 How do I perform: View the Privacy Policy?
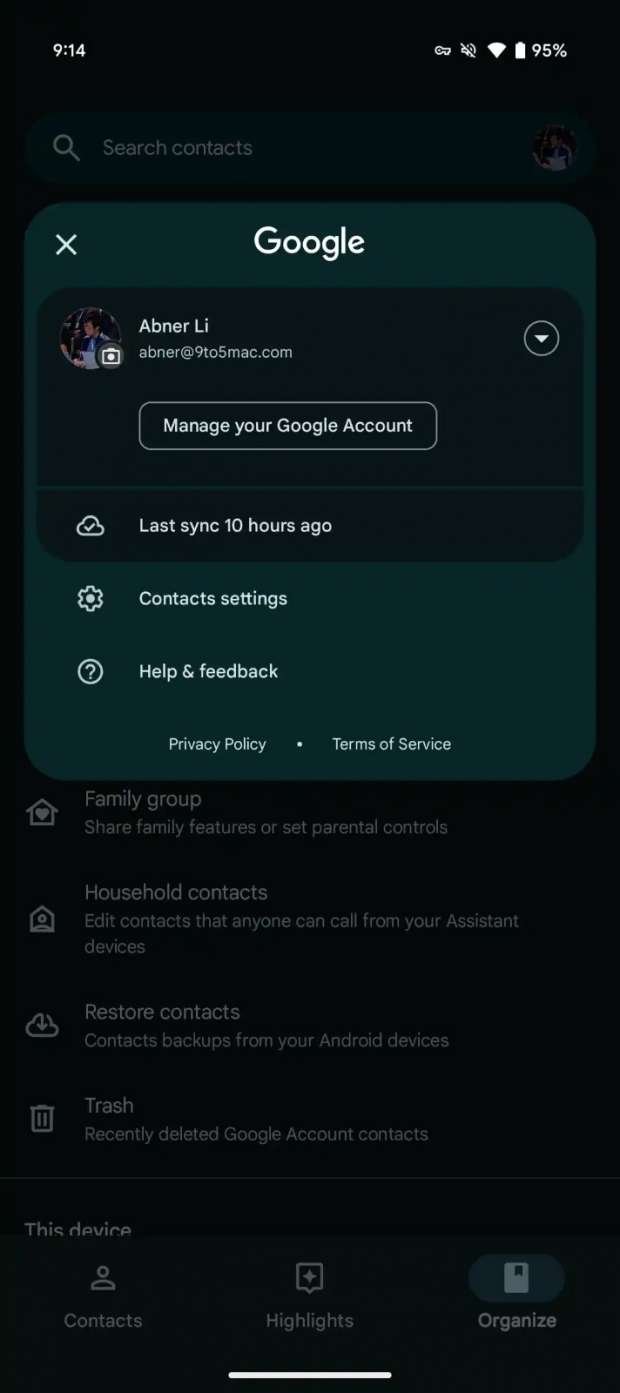[217, 744]
